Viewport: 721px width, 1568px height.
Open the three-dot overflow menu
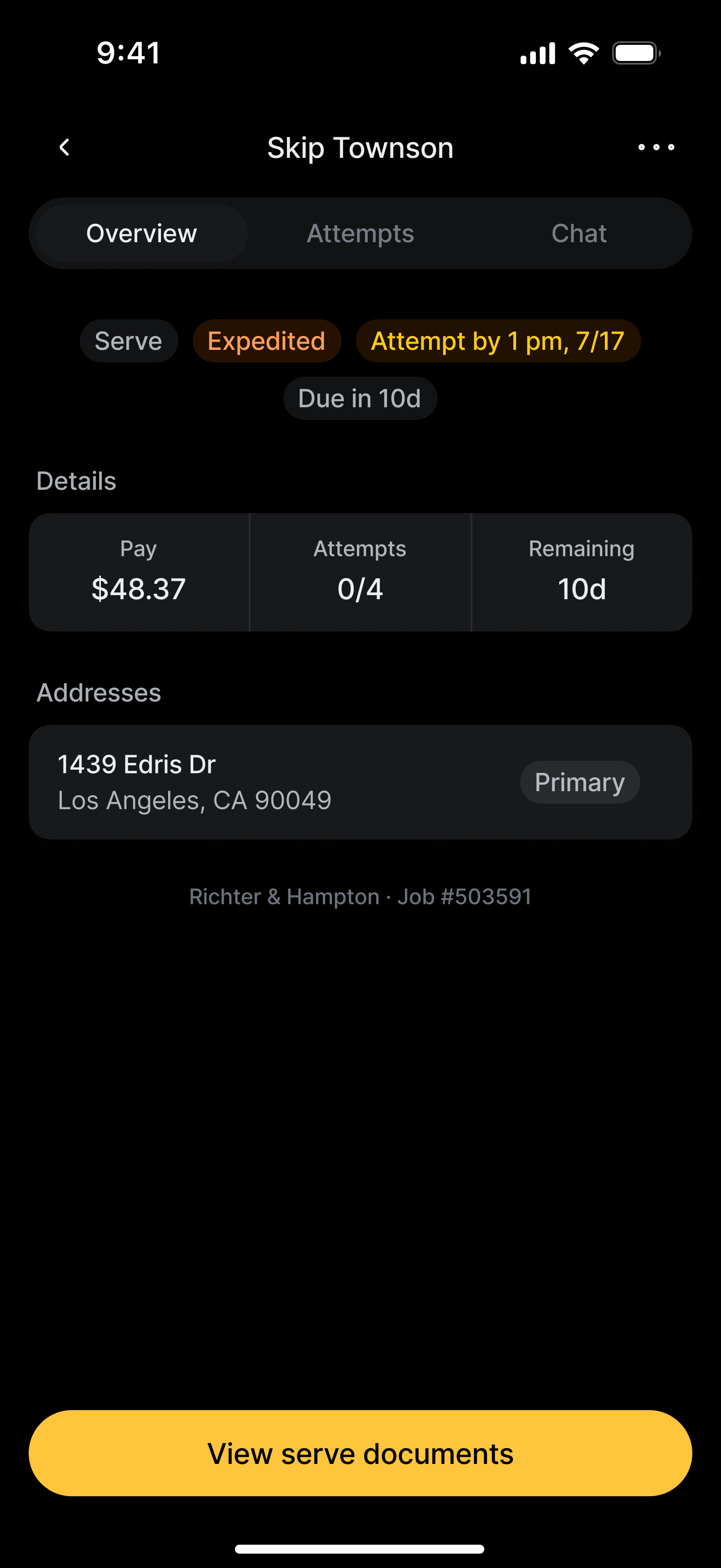tap(656, 147)
